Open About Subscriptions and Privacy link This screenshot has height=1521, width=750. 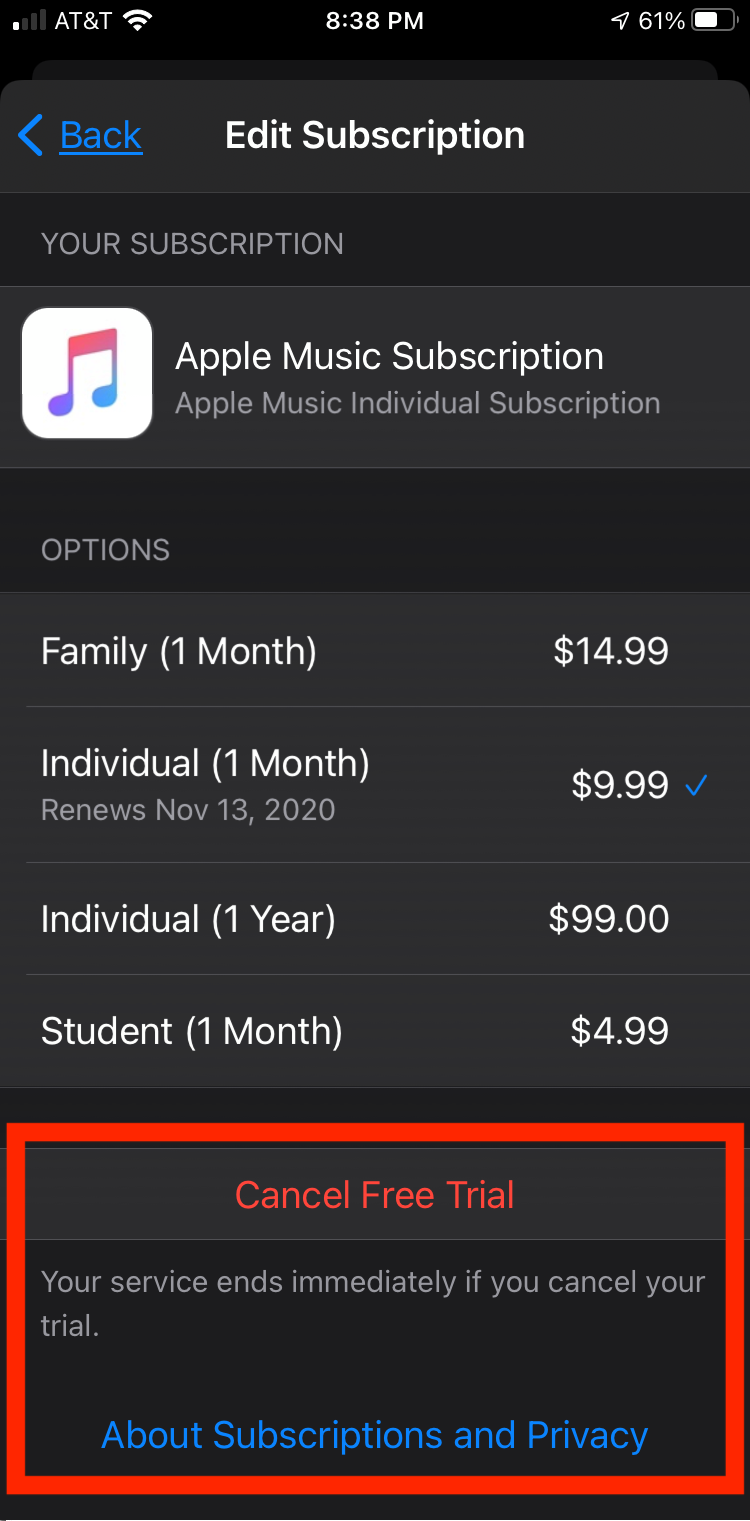coord(374,1435)
